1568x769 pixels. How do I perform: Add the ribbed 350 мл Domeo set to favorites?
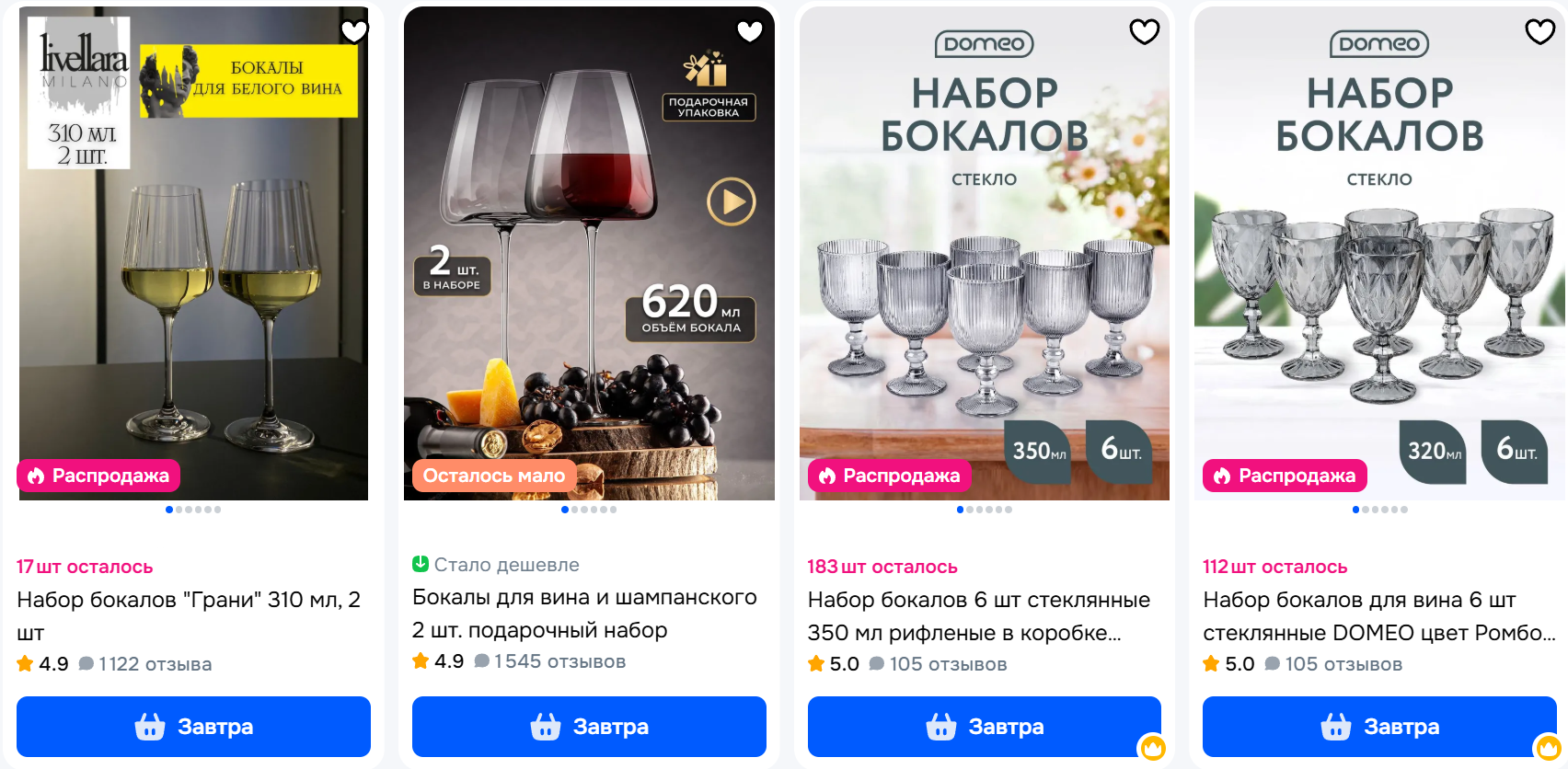(x=1144, y=31)
